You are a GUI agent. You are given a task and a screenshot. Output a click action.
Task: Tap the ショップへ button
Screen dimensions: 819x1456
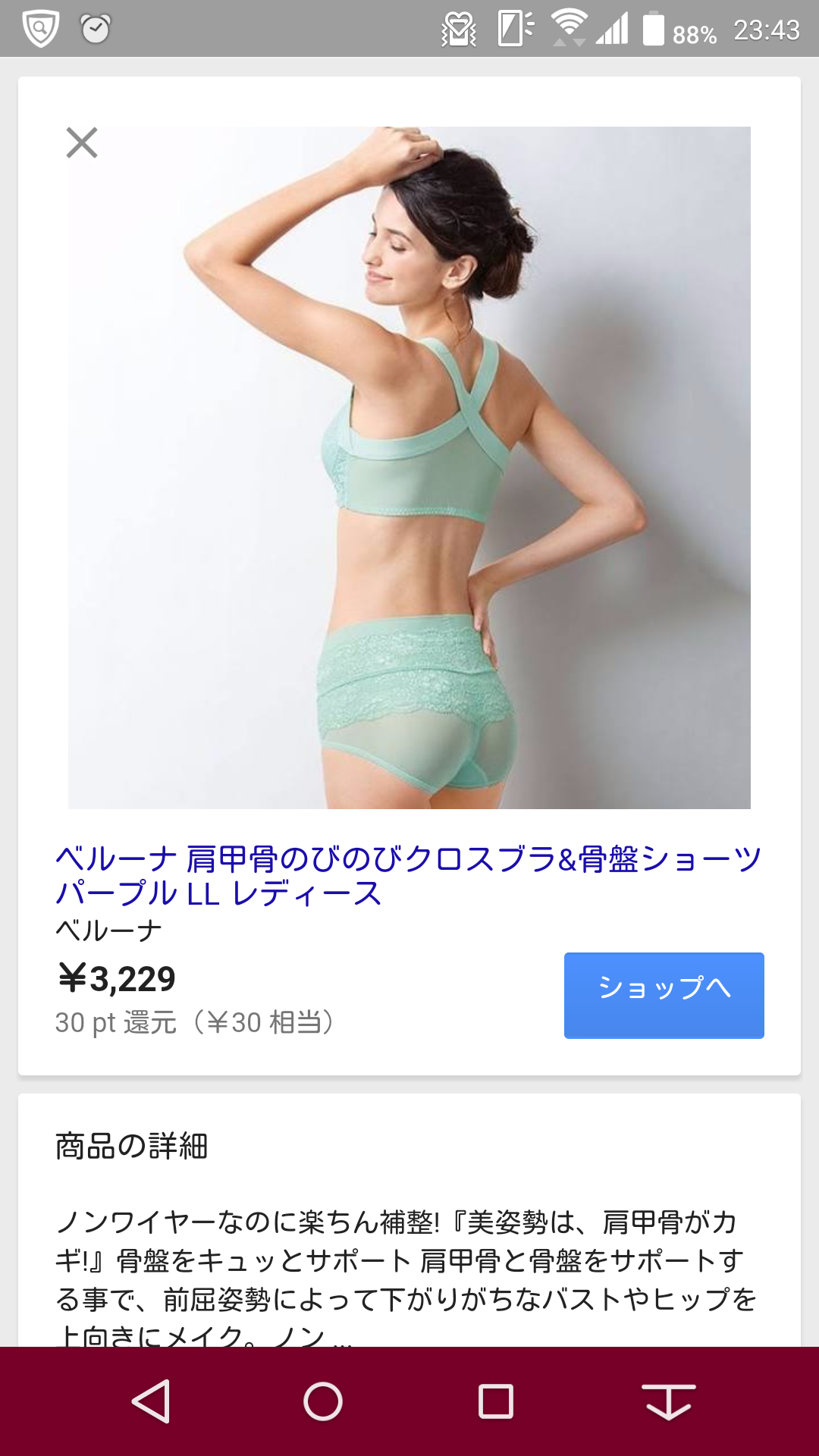[x=664, y=995]
